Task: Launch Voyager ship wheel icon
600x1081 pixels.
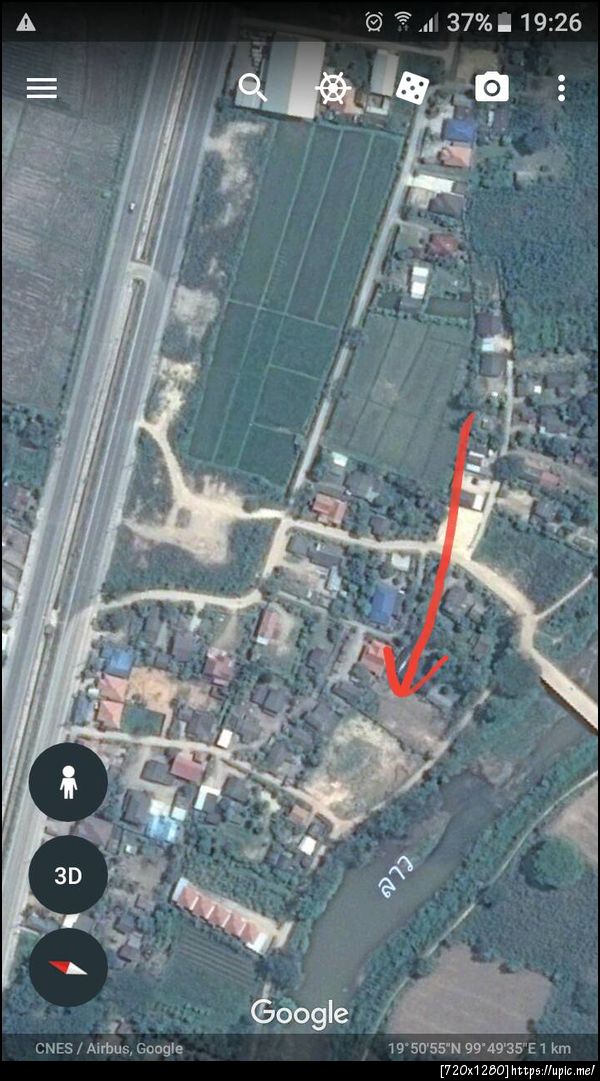Action: tap(333, 89)
